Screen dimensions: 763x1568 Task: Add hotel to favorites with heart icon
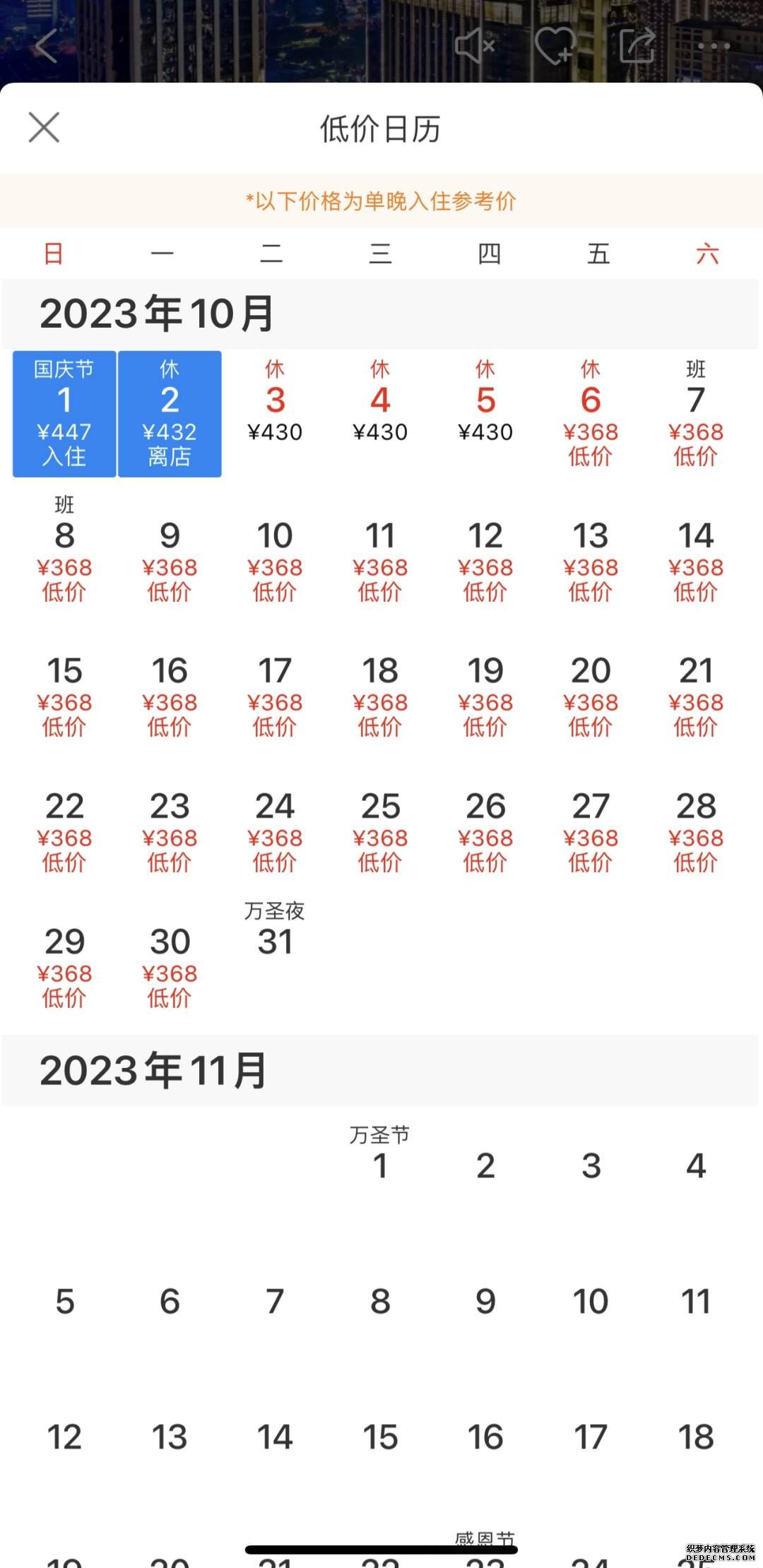(x=555, y=47)
